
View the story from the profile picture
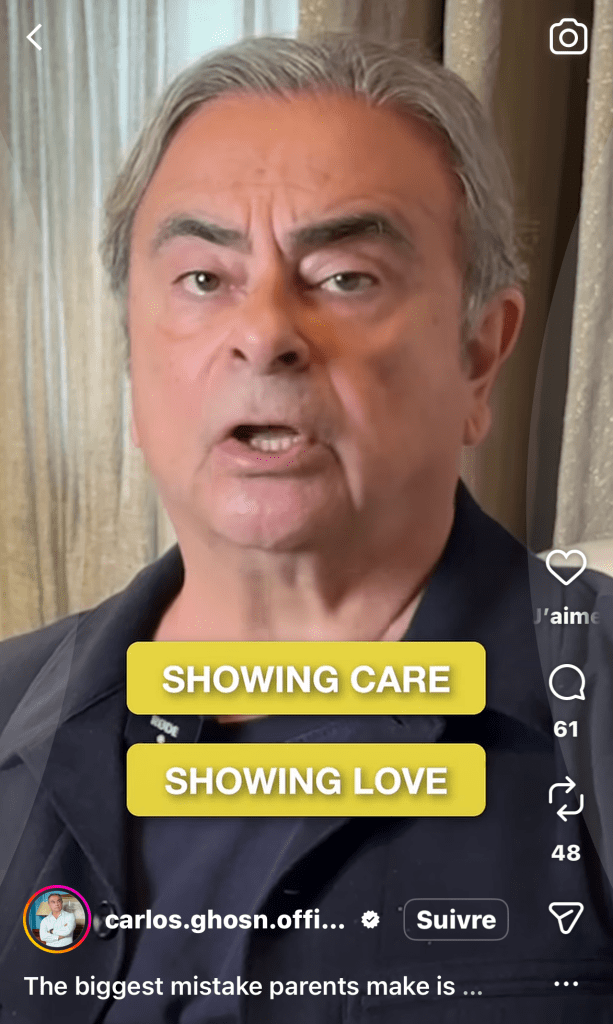57,919
